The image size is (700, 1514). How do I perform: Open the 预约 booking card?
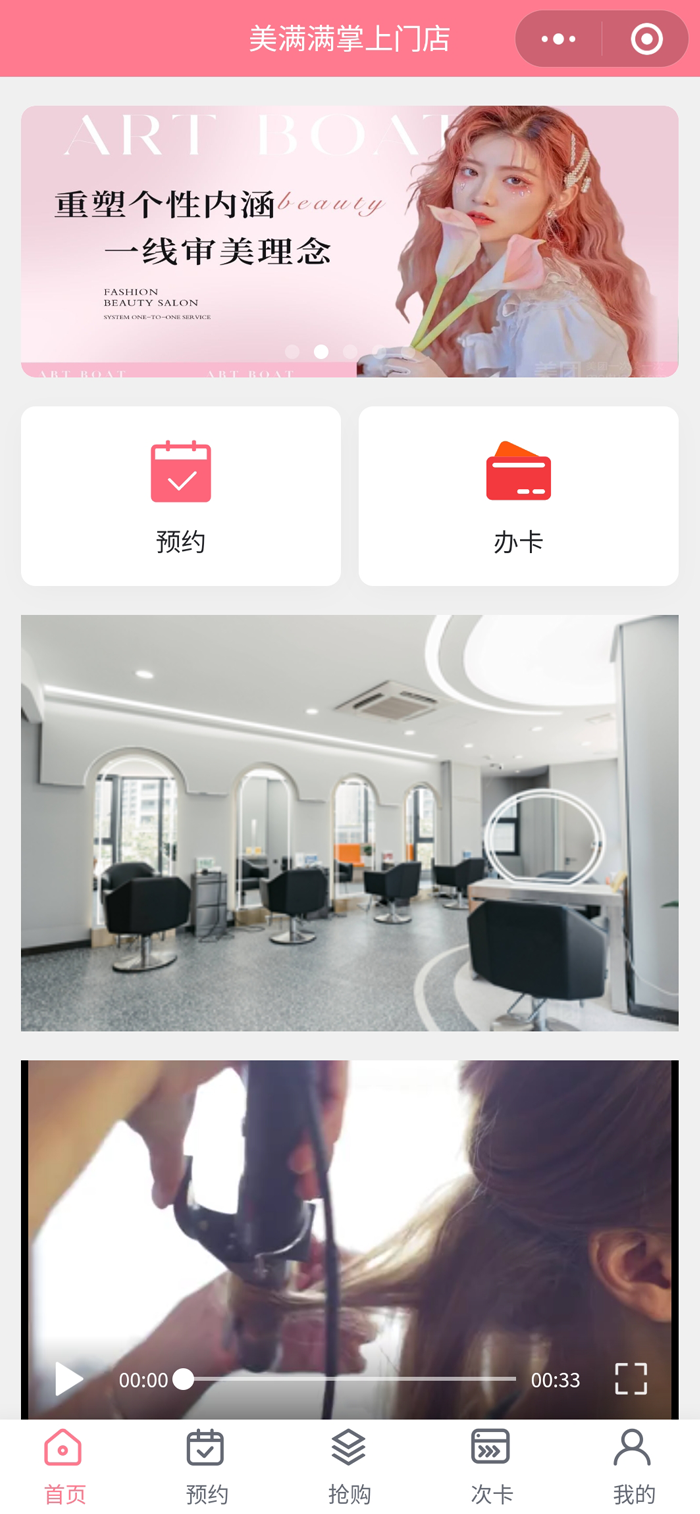pyautogui.click(x=181, y=496)
